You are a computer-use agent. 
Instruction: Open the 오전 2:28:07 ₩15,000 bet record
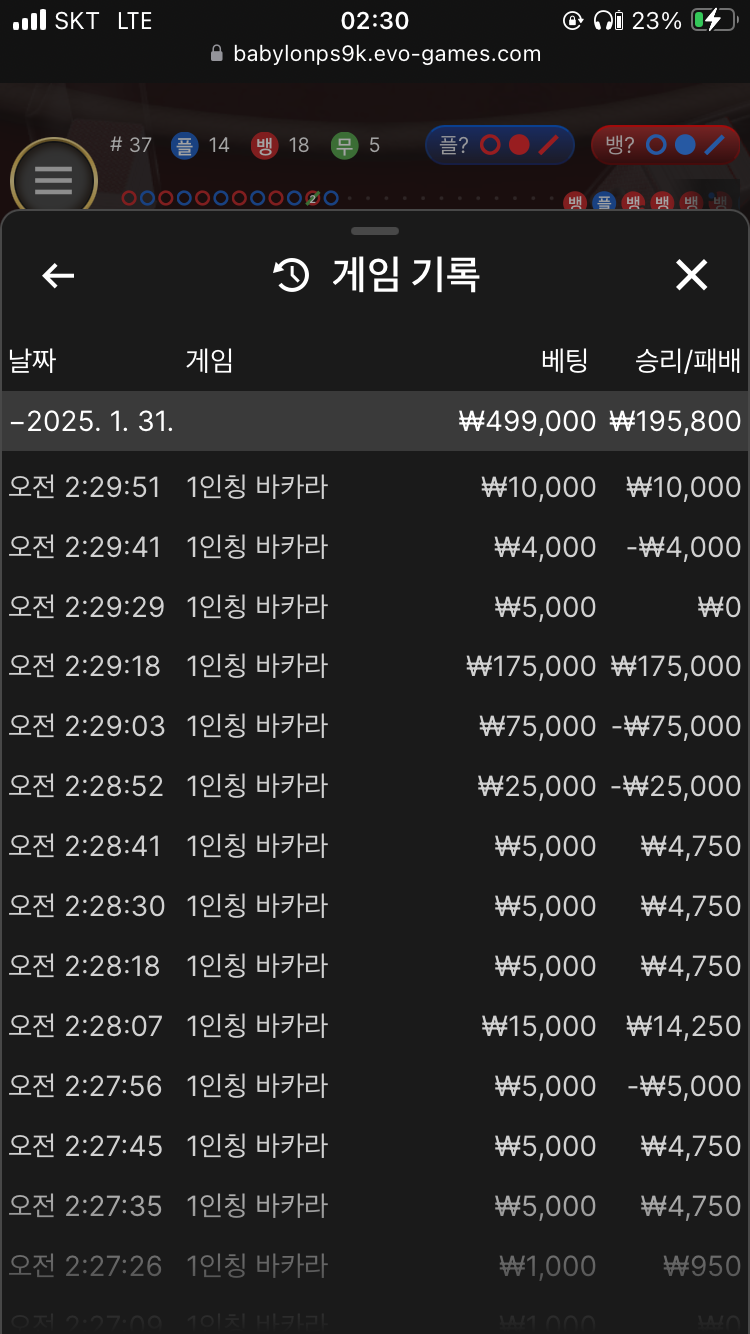pos(375,1026)
